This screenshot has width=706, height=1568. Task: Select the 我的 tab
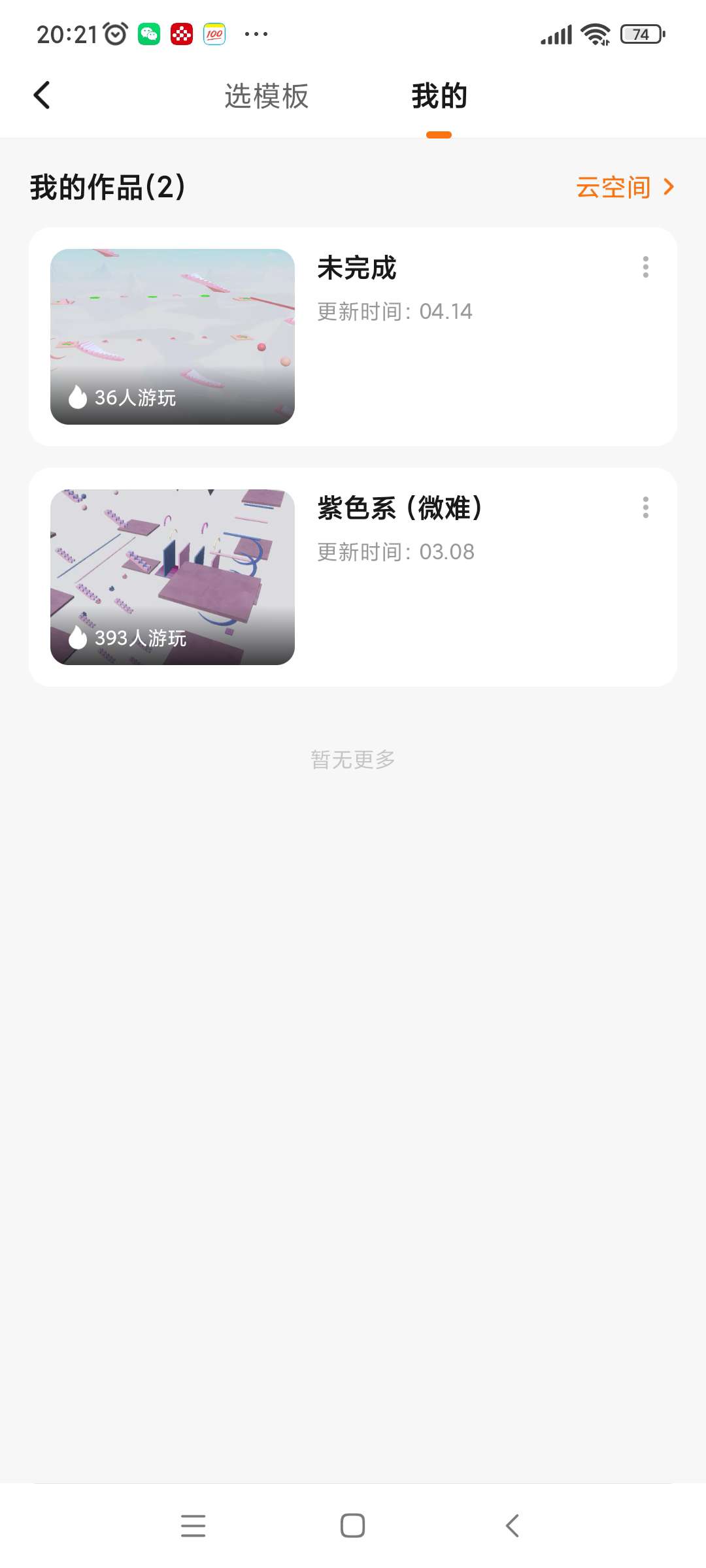click(439, 96)
